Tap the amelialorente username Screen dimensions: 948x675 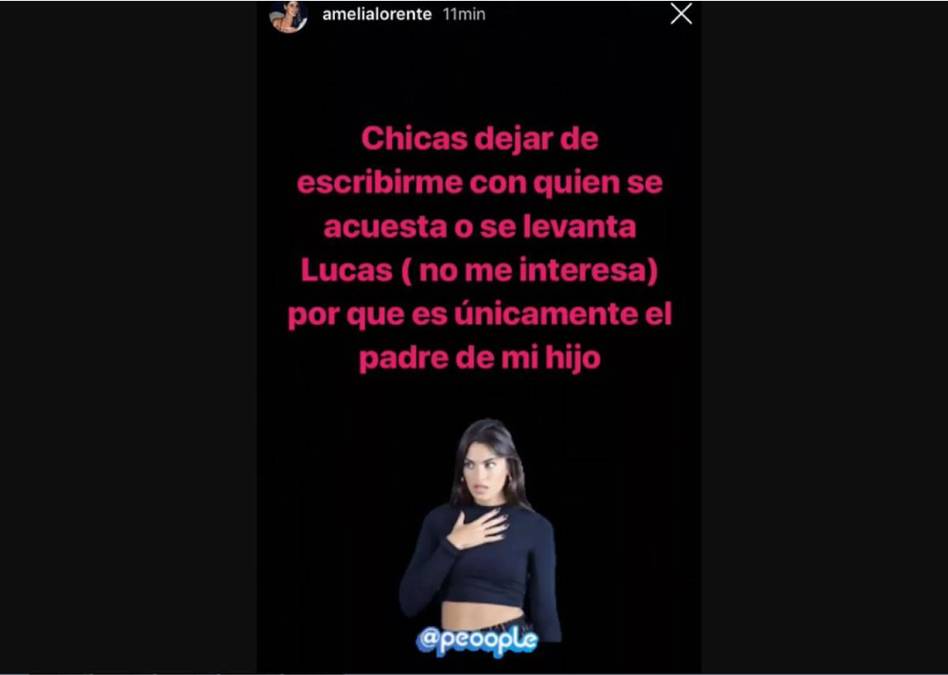pos(377,15)
